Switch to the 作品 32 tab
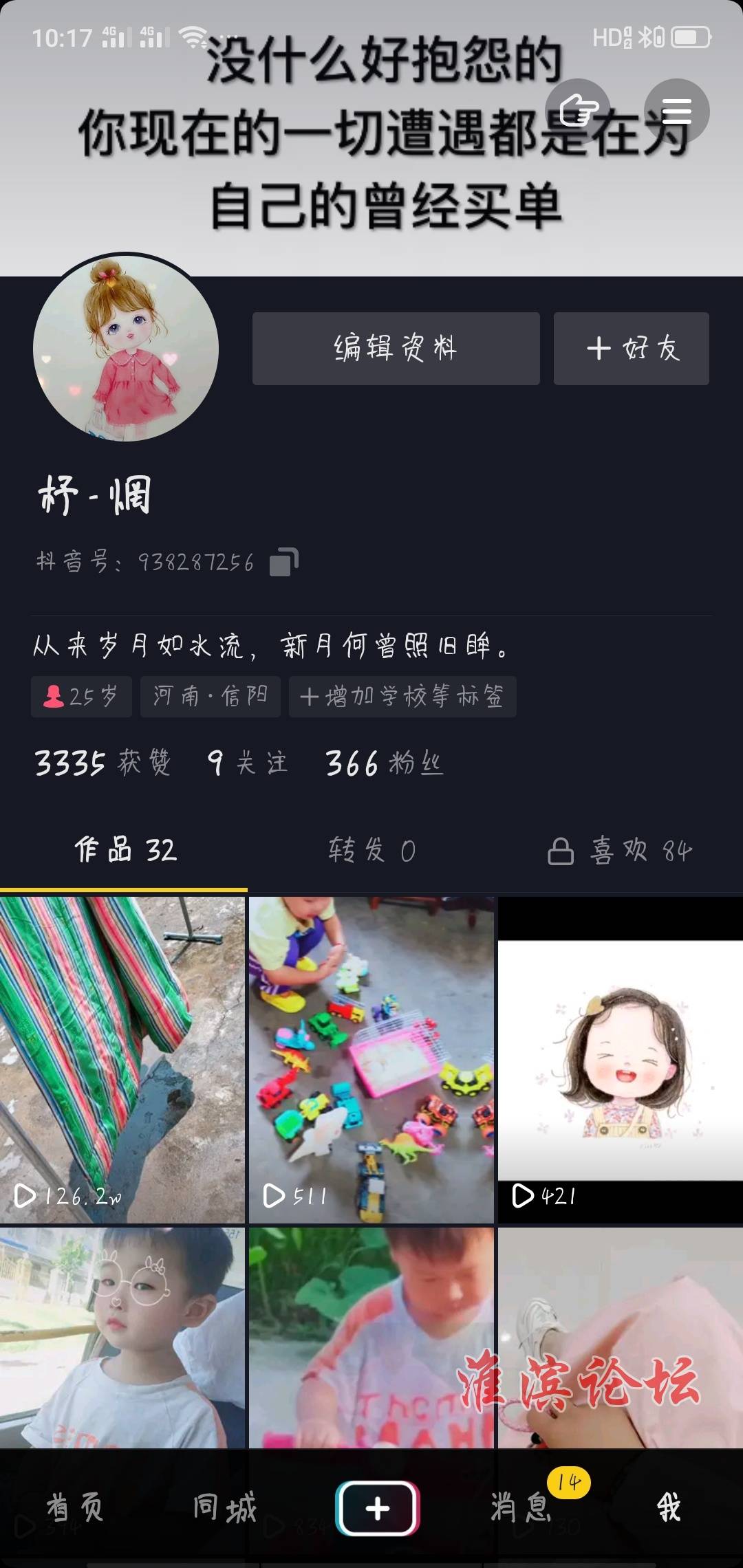This screenshot has width=743, height=1568. (x=125, y=851)
